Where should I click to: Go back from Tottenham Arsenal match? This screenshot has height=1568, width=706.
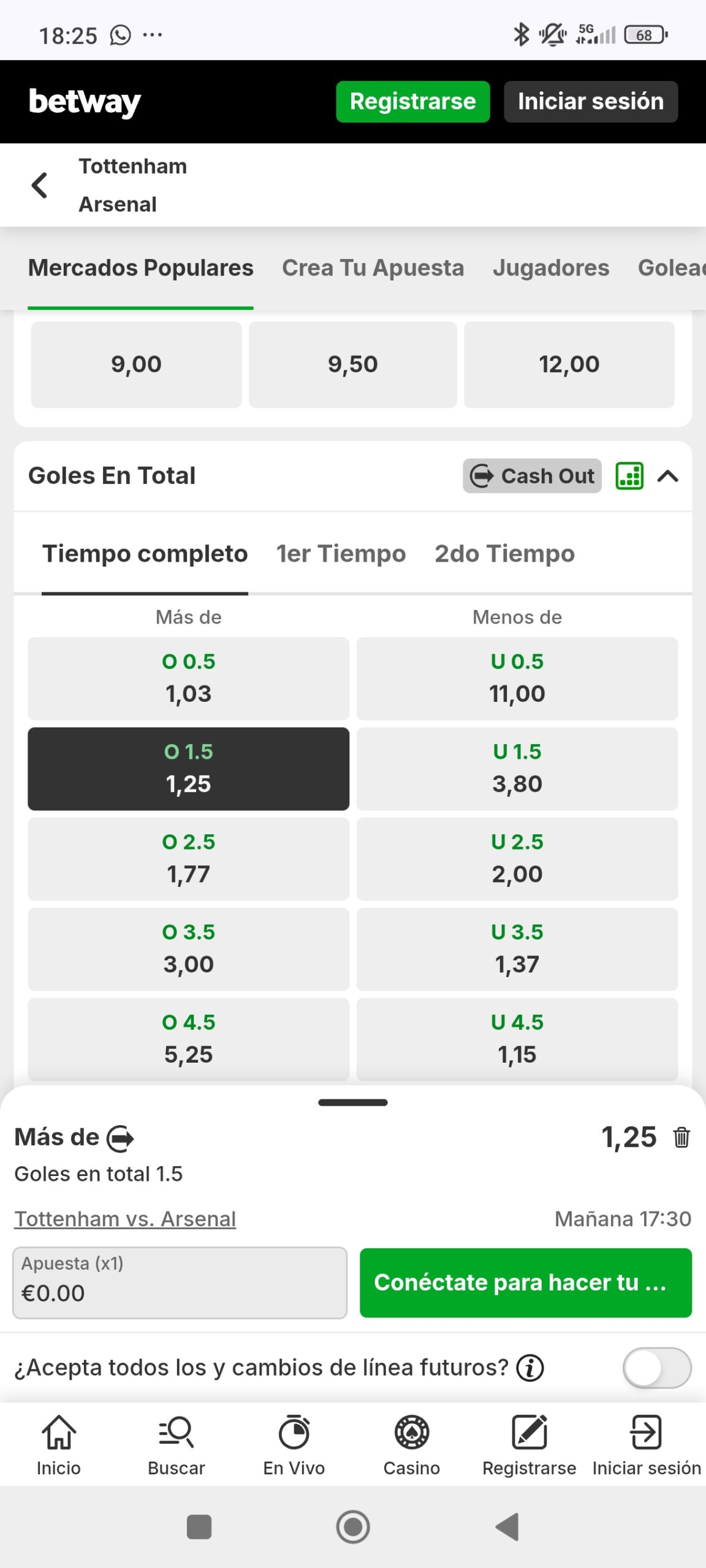click(40, 185)
